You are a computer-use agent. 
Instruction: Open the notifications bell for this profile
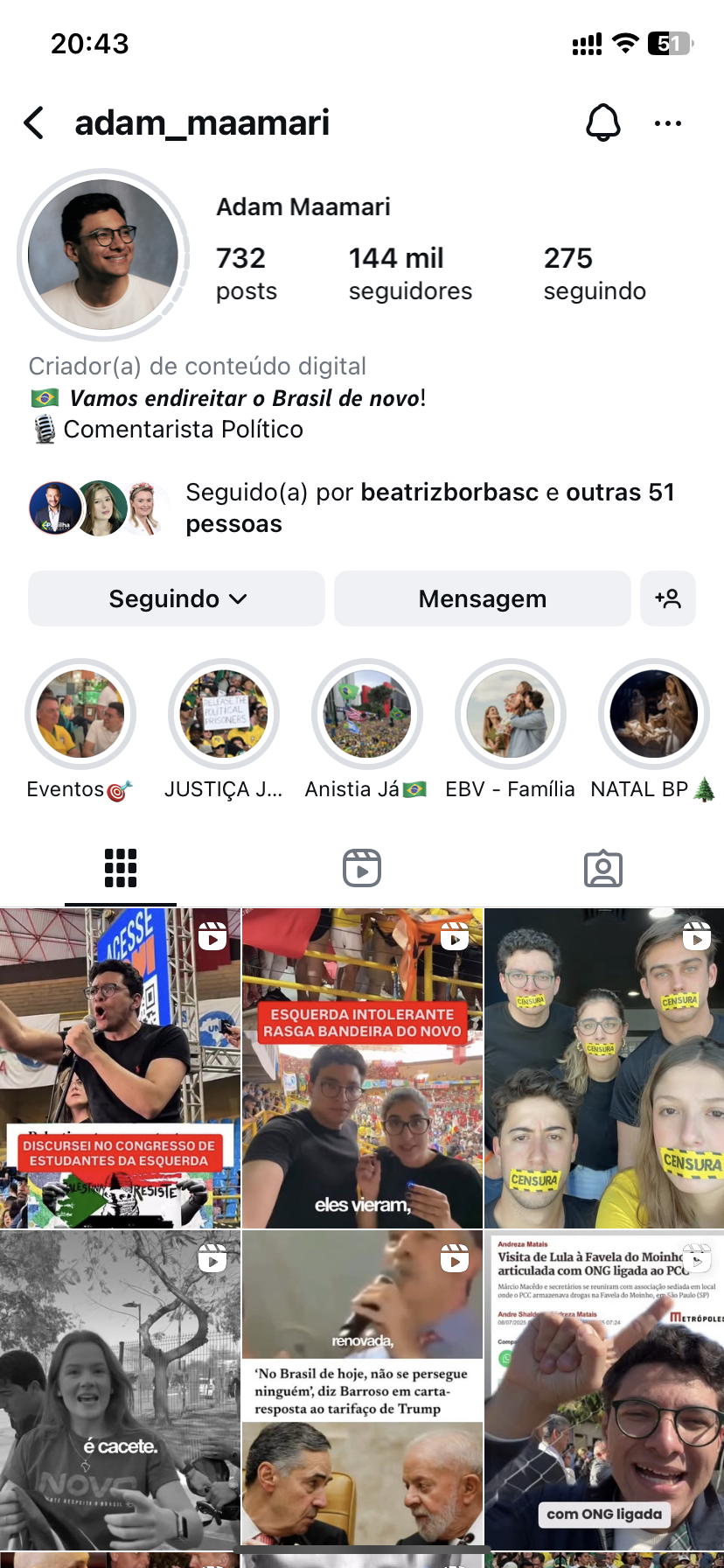[x=602, y=123]
